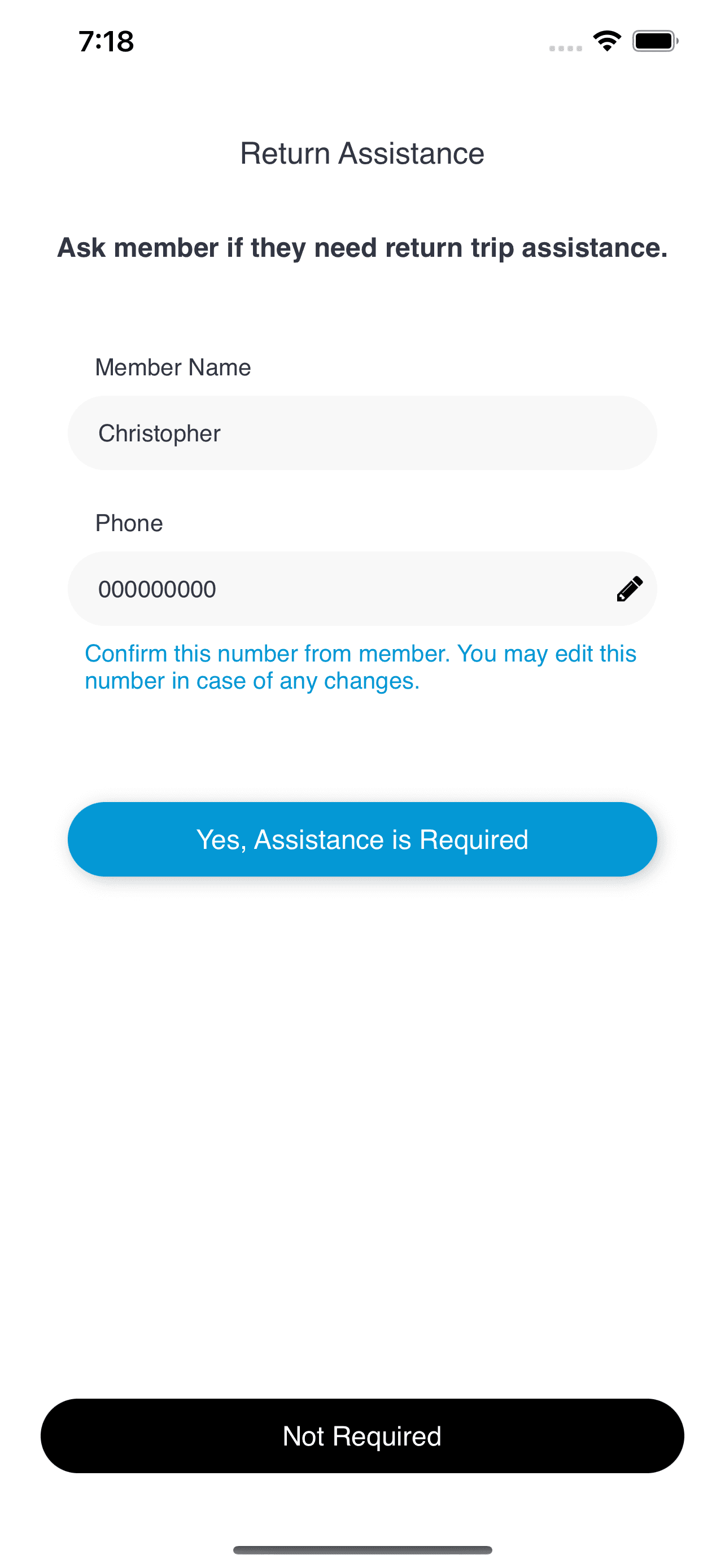This screenshot has width=725, height=1568.
Task: Choose the Not Required button
Action: click(362, 1435)
